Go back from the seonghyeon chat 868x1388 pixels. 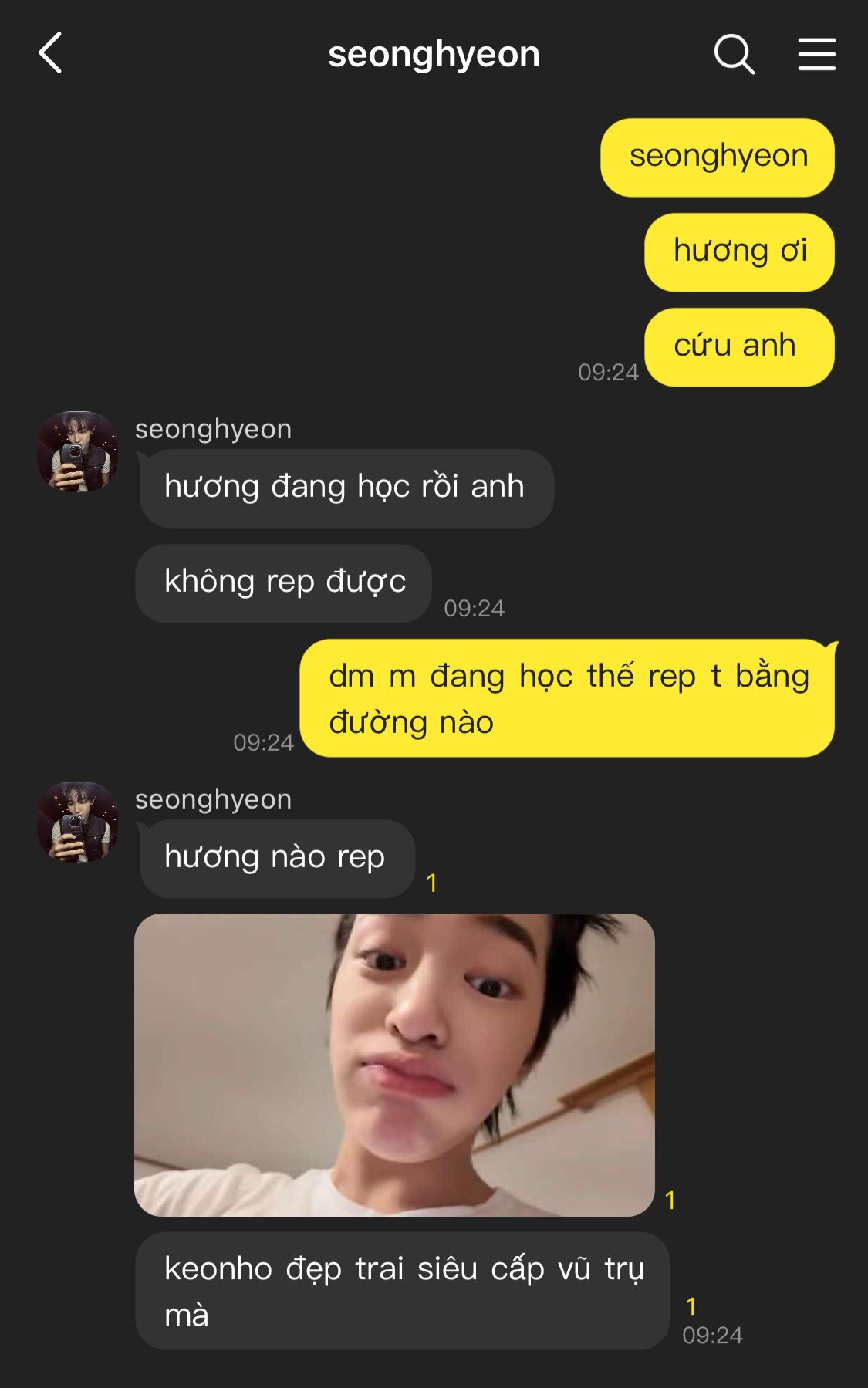tap(51, 53)
